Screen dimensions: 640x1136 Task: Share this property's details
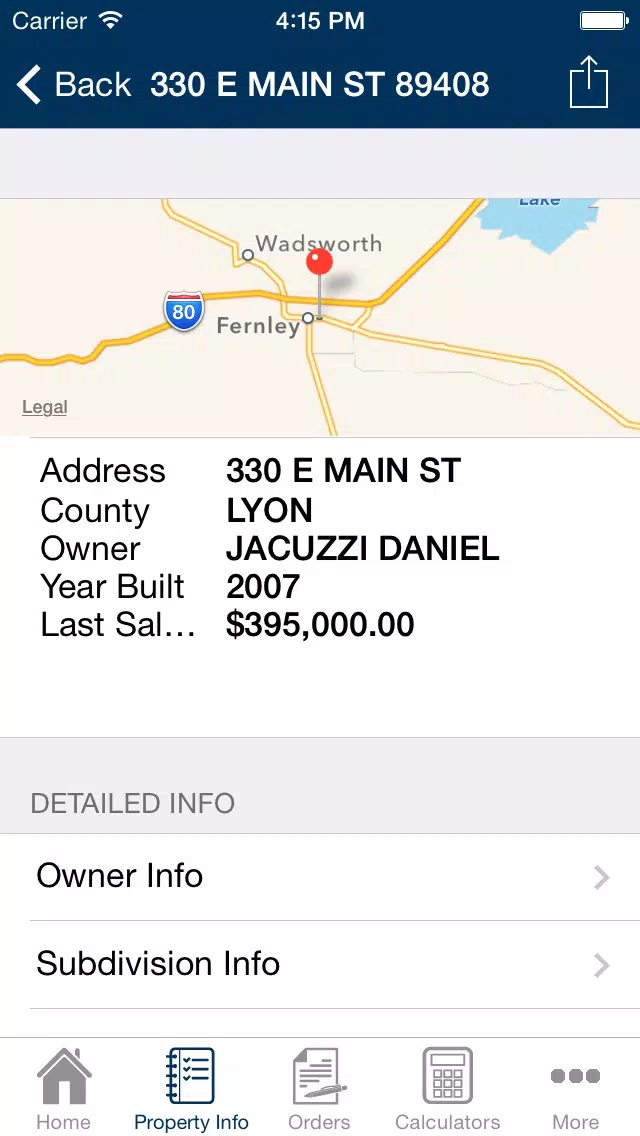pos(589,81)
